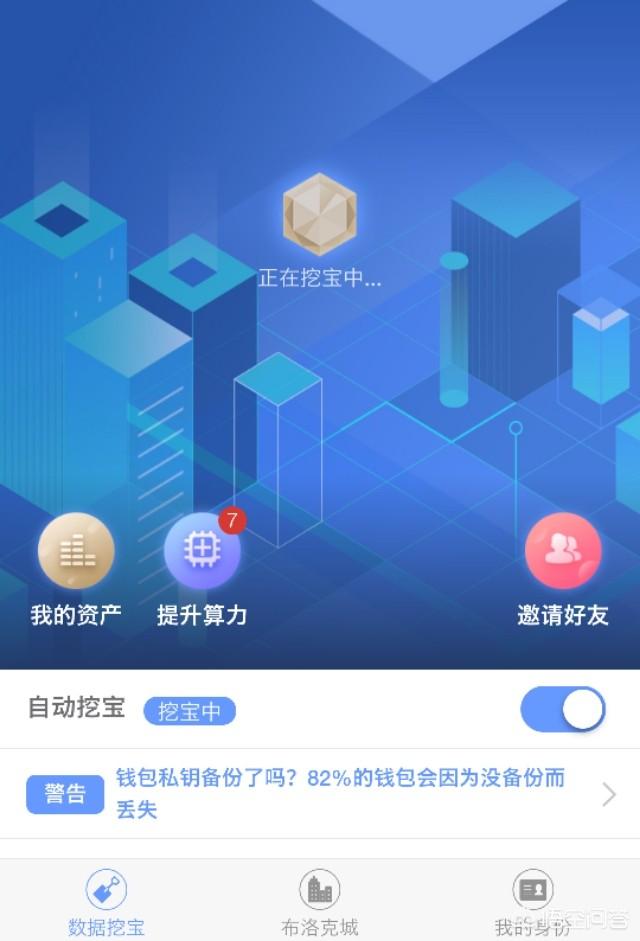Open 我的资产 (My Assets)

click(76, 551)
